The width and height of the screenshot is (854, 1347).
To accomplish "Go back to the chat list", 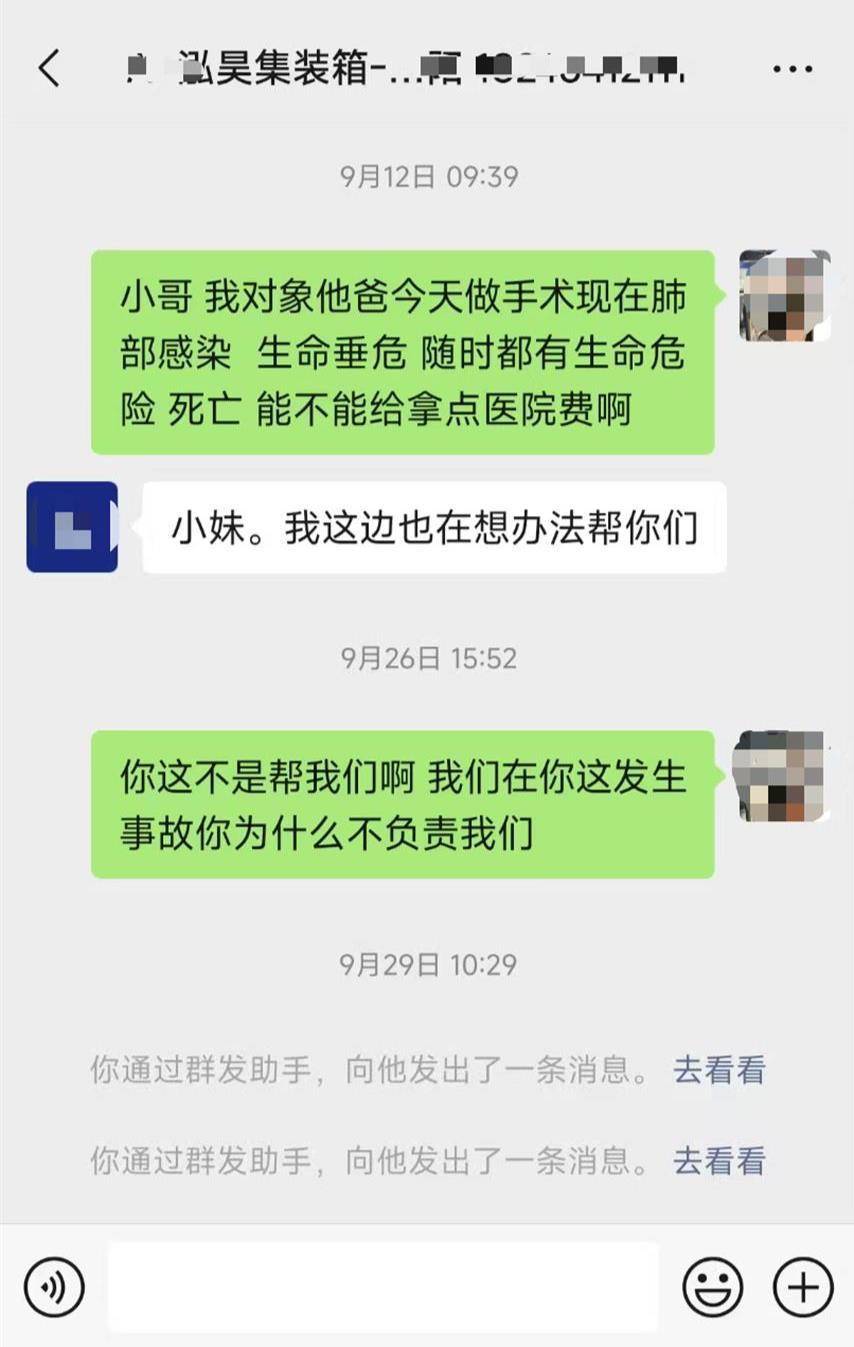I will click(49, 69).
